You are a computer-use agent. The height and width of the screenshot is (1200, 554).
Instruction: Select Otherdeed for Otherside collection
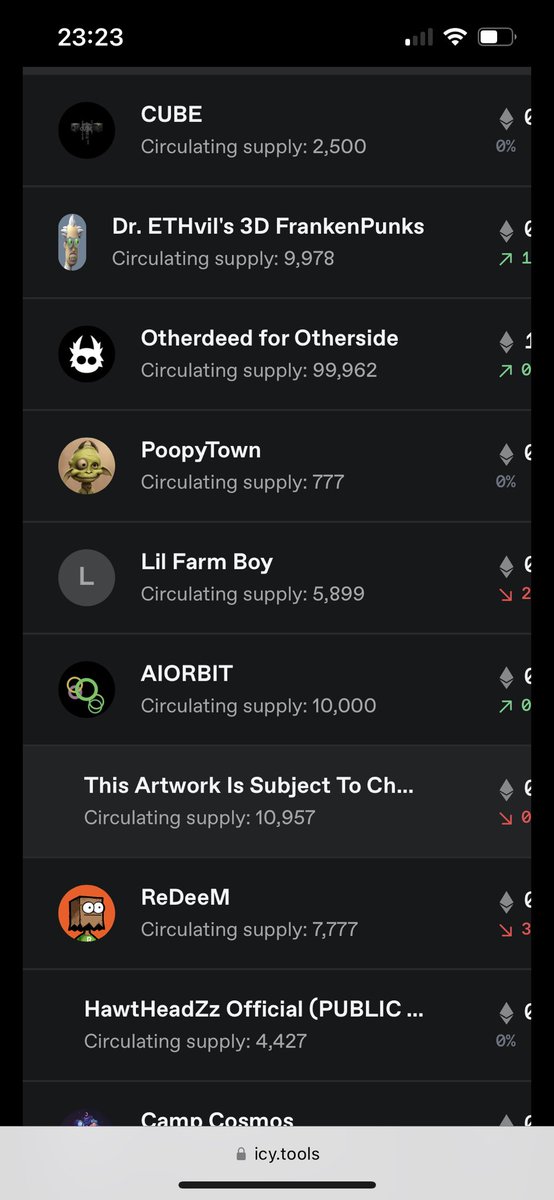tap(277, 354)
